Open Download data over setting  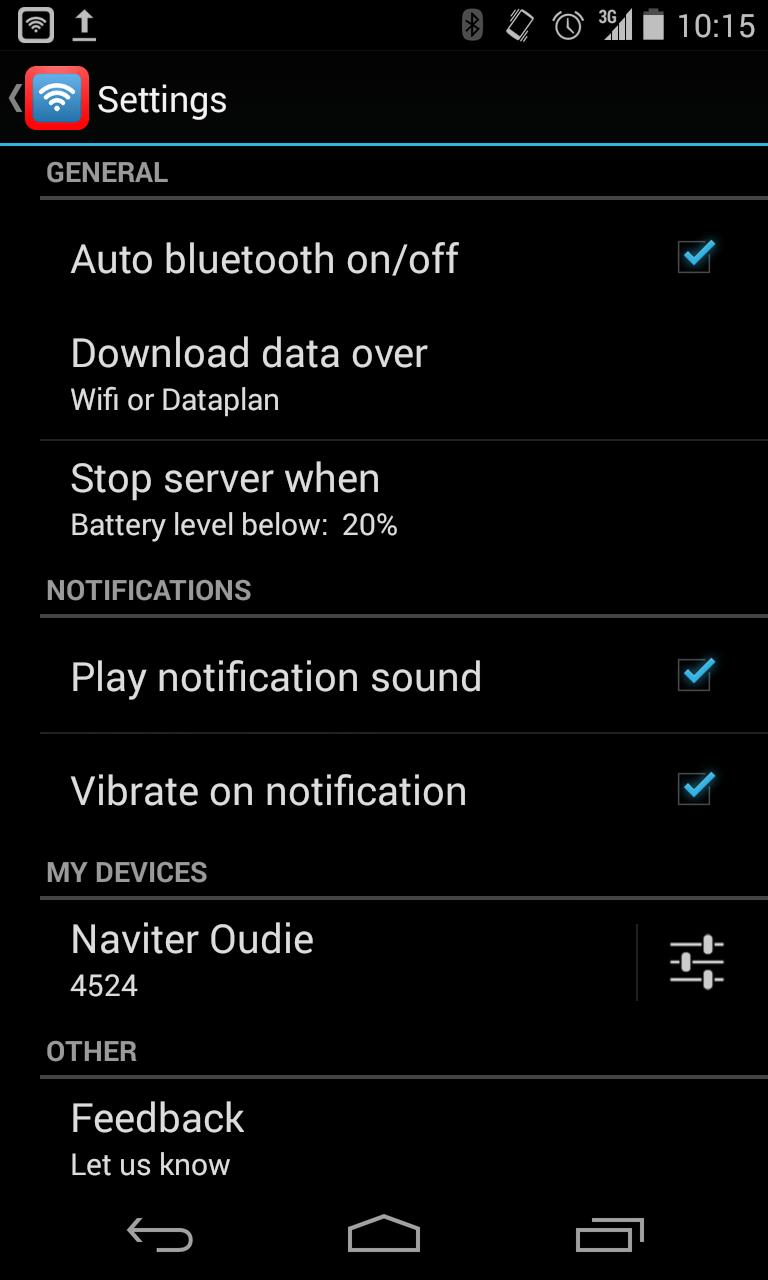coord(250,374)
